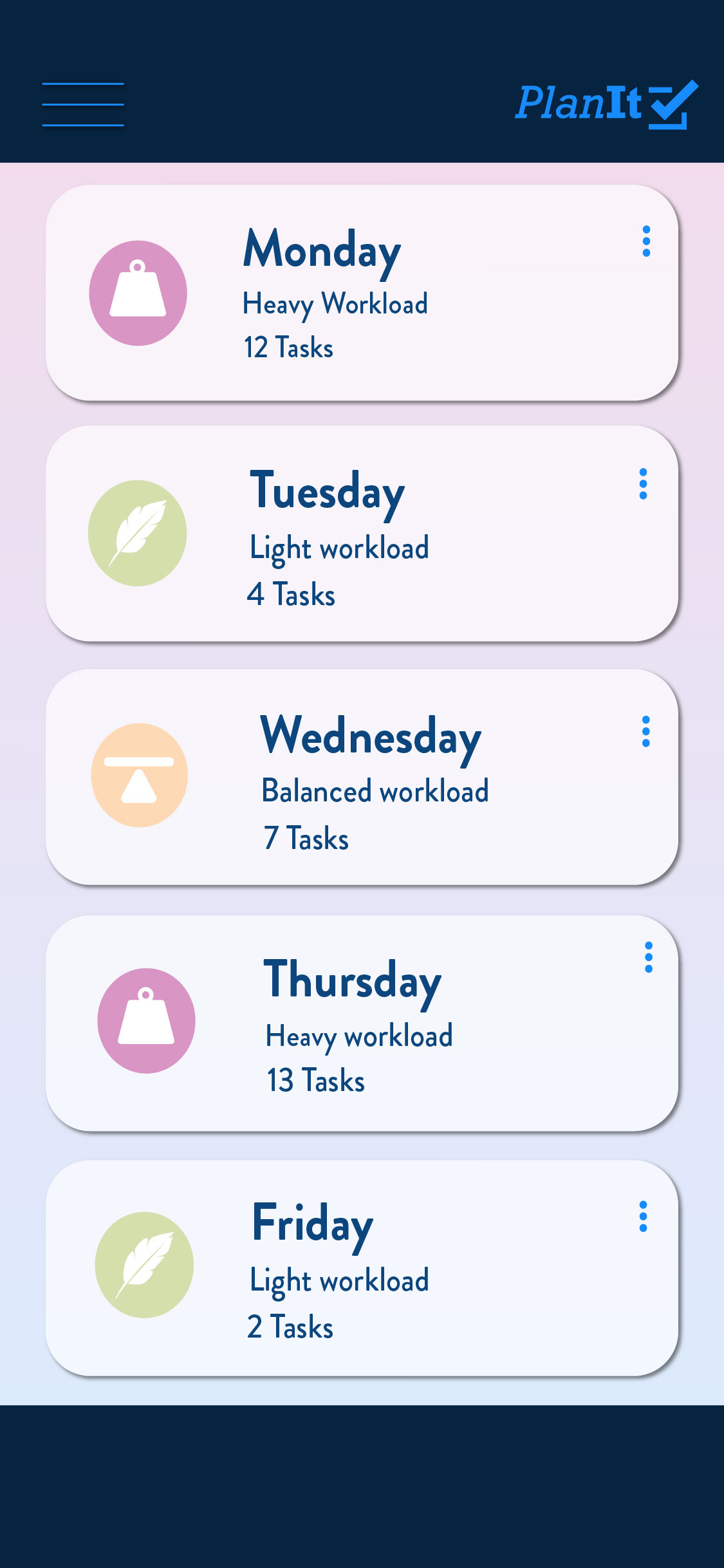Screen dimensions: 724x1568
Task: Open the Monday card with 12 tasks
Action: [x=360, y=294]
